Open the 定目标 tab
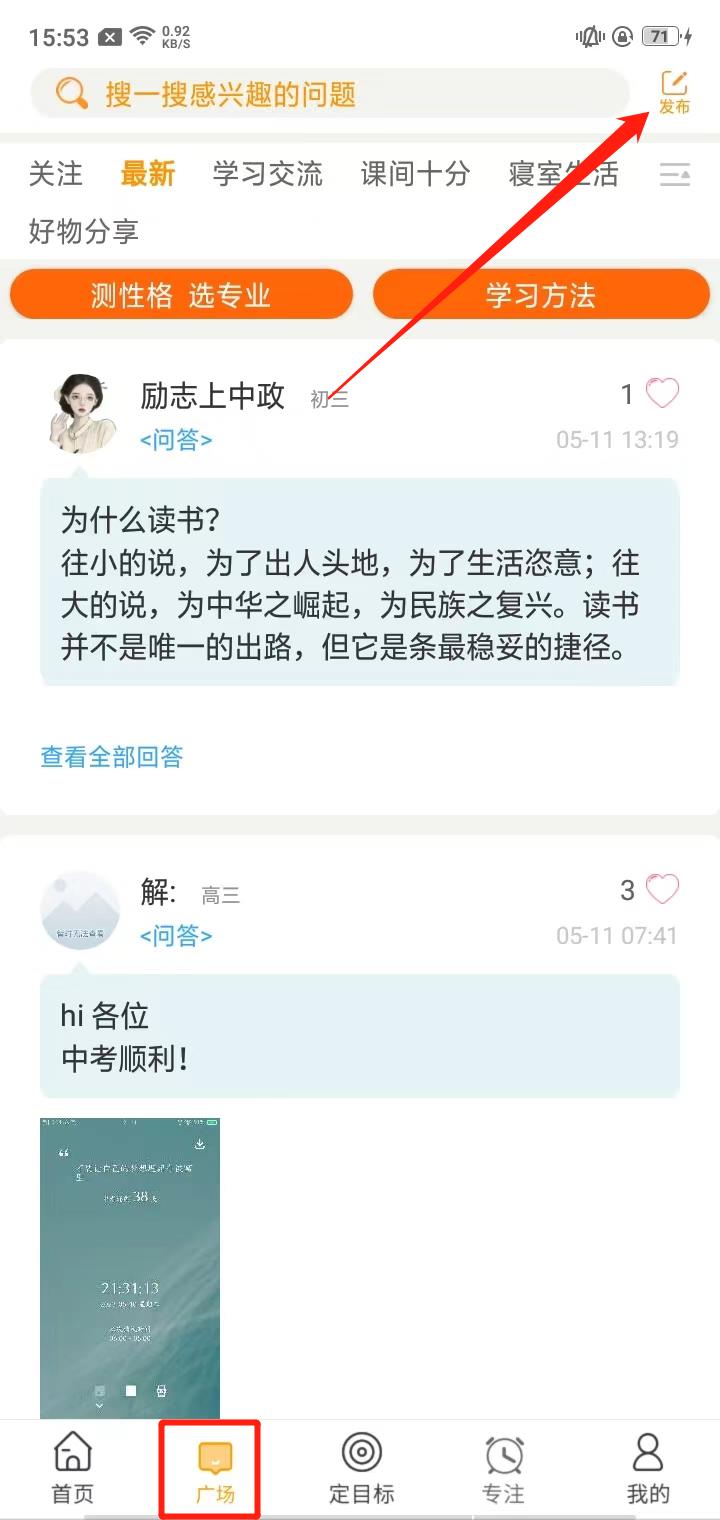720x1520 pixels. pyautogui.click(x=361, y=1468)
